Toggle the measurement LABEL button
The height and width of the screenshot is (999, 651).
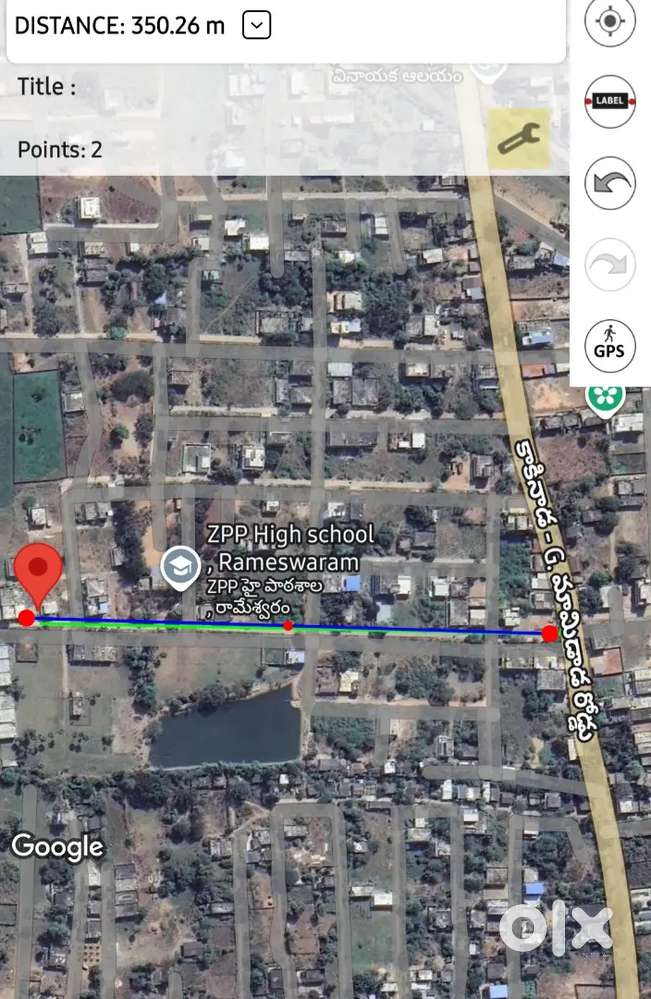pyautogui.click(x=610, y=100)
